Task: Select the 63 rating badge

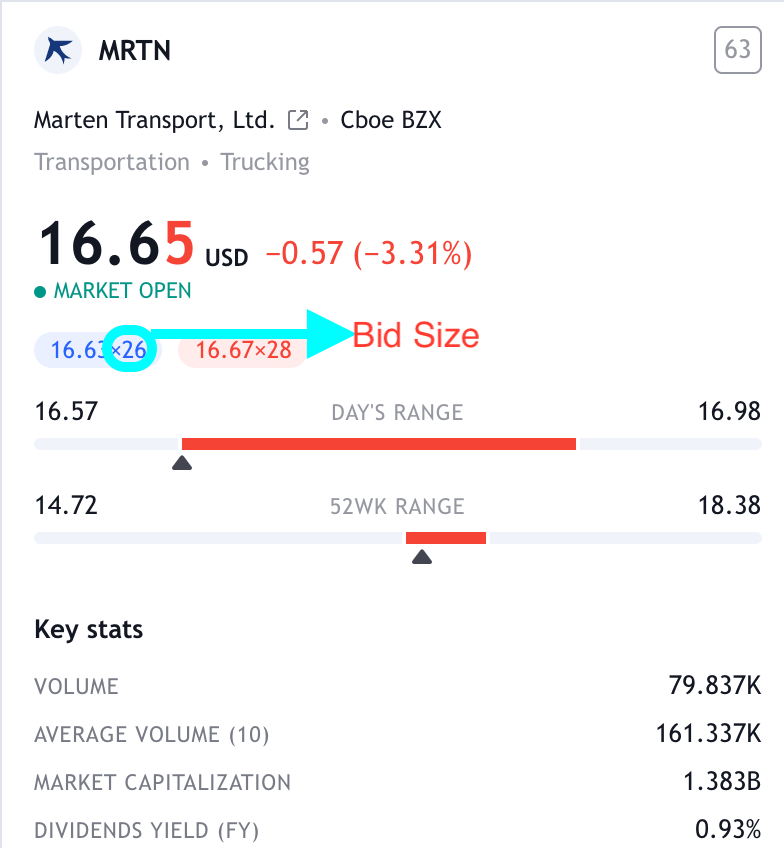Action: 737,50
